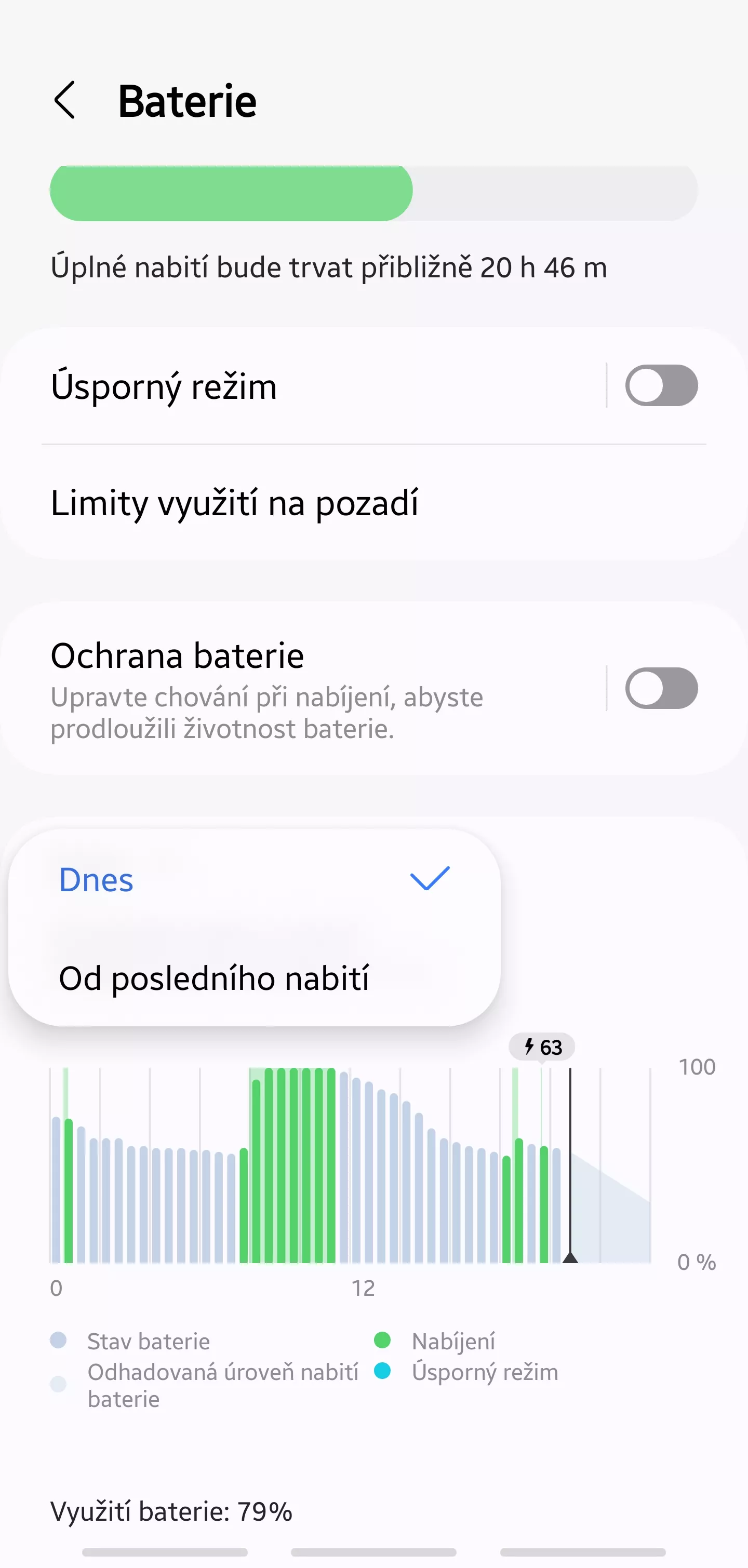Open Ochrana baterie details
Image resolution: width=748 pixels, height=1568 pixels.
(304, 689)
